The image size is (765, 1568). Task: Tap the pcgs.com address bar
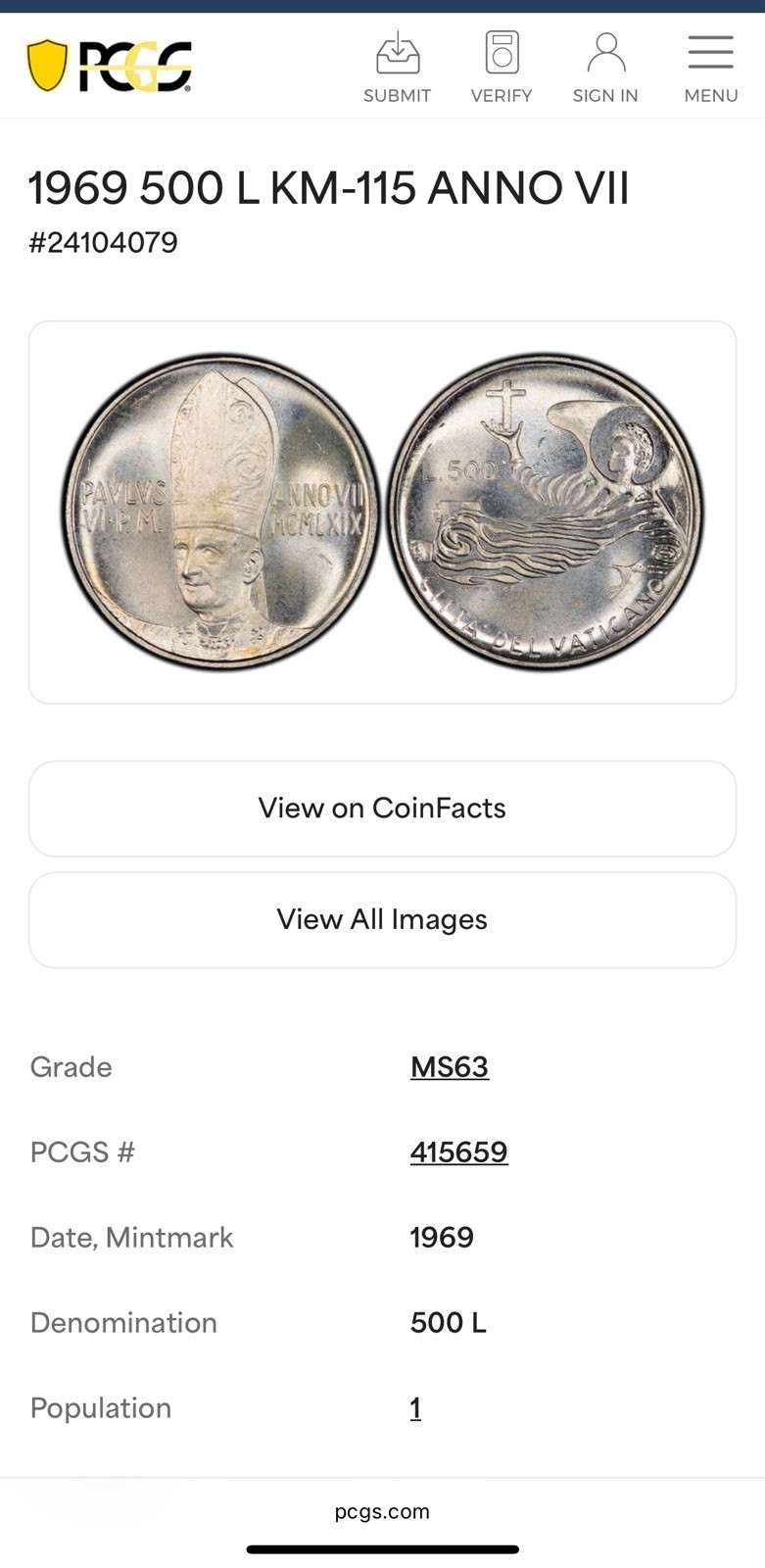382,1511
